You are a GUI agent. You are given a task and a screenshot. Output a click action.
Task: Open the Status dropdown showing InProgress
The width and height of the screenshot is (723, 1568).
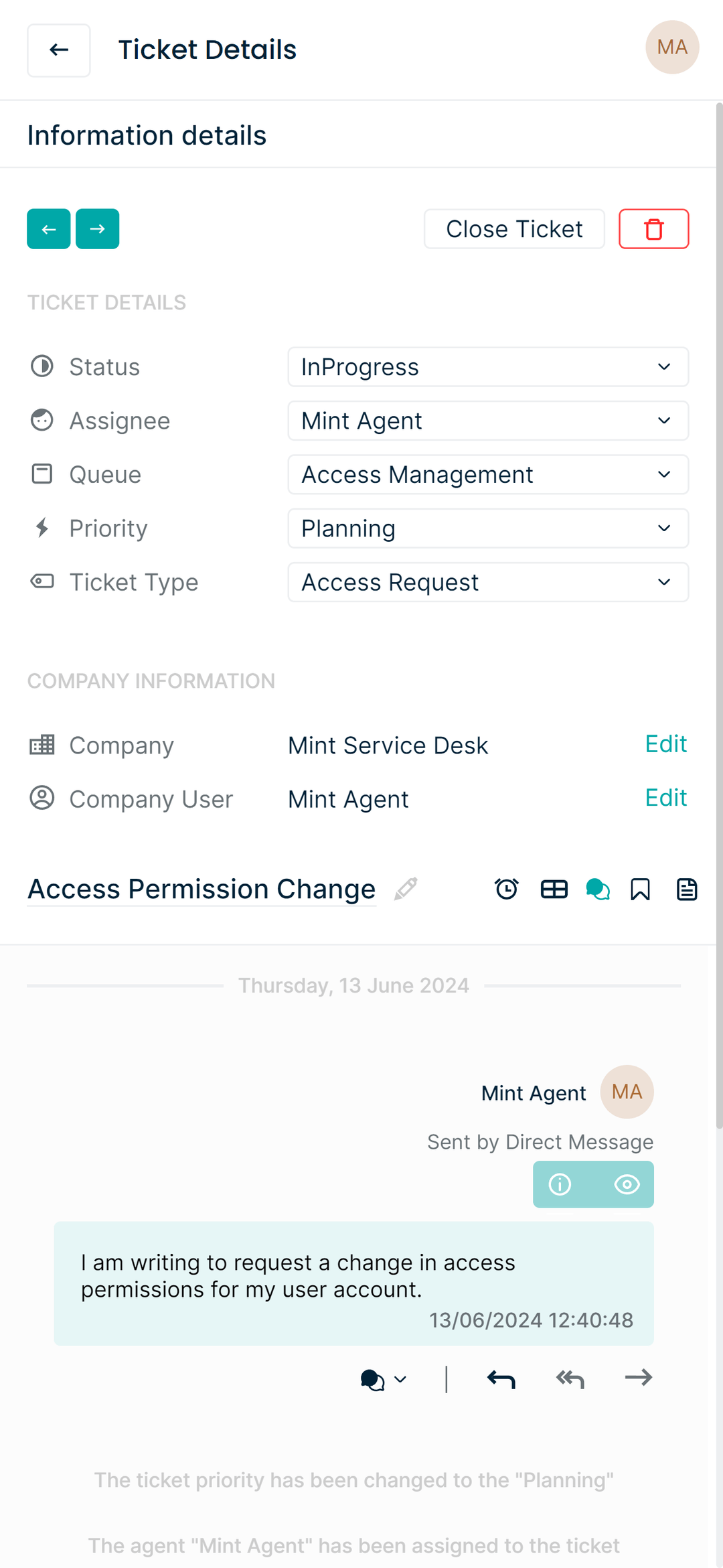[x=488, y=366]
